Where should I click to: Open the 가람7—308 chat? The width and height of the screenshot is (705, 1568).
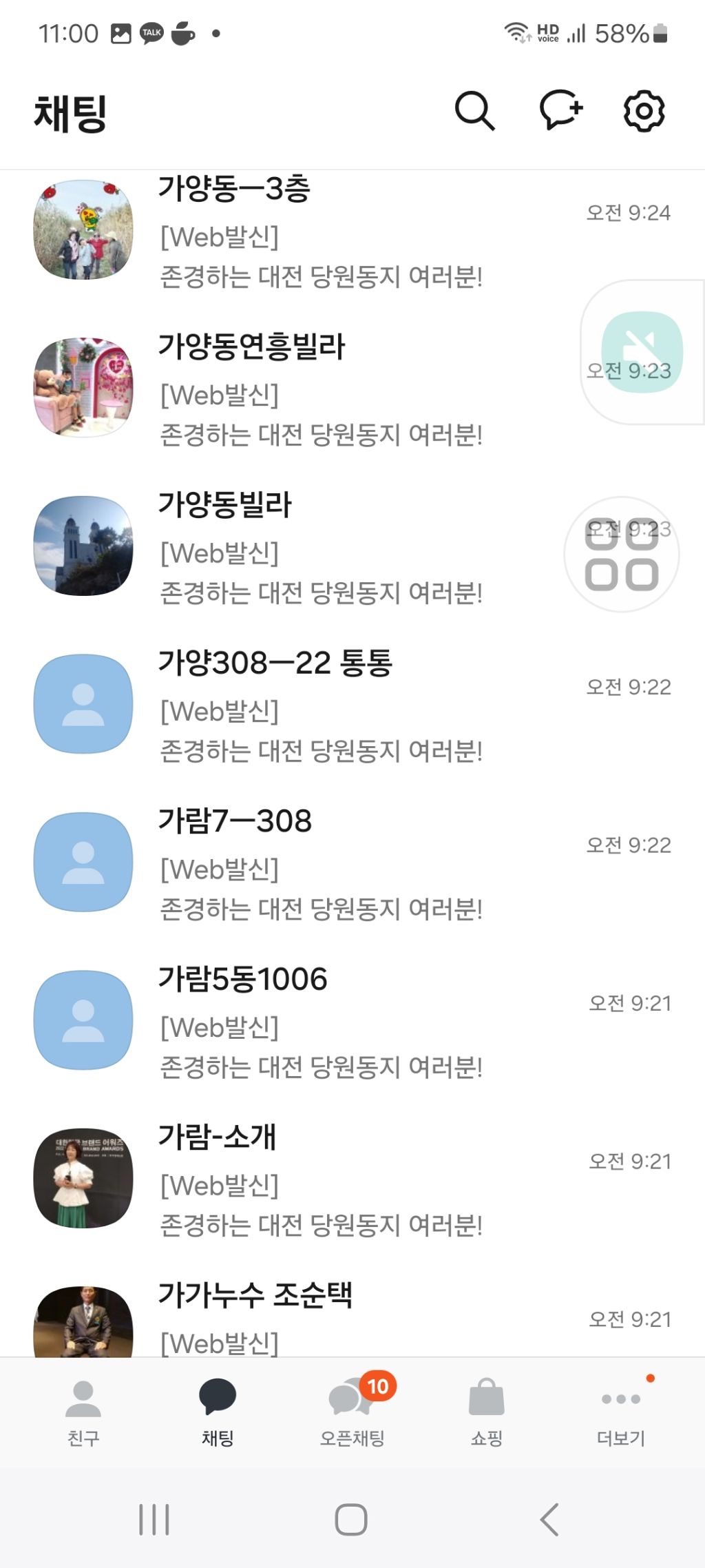click(x=320, y=864)
